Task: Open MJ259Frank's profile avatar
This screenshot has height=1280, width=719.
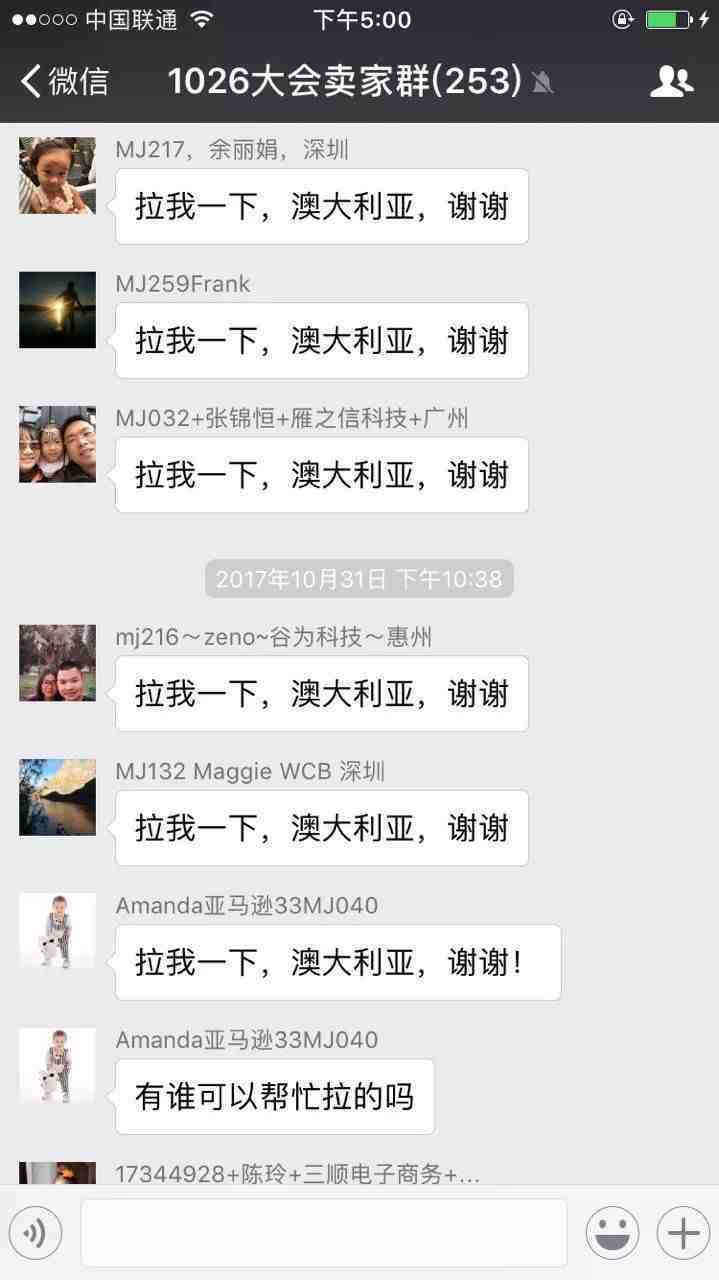Action: (57, 310)
